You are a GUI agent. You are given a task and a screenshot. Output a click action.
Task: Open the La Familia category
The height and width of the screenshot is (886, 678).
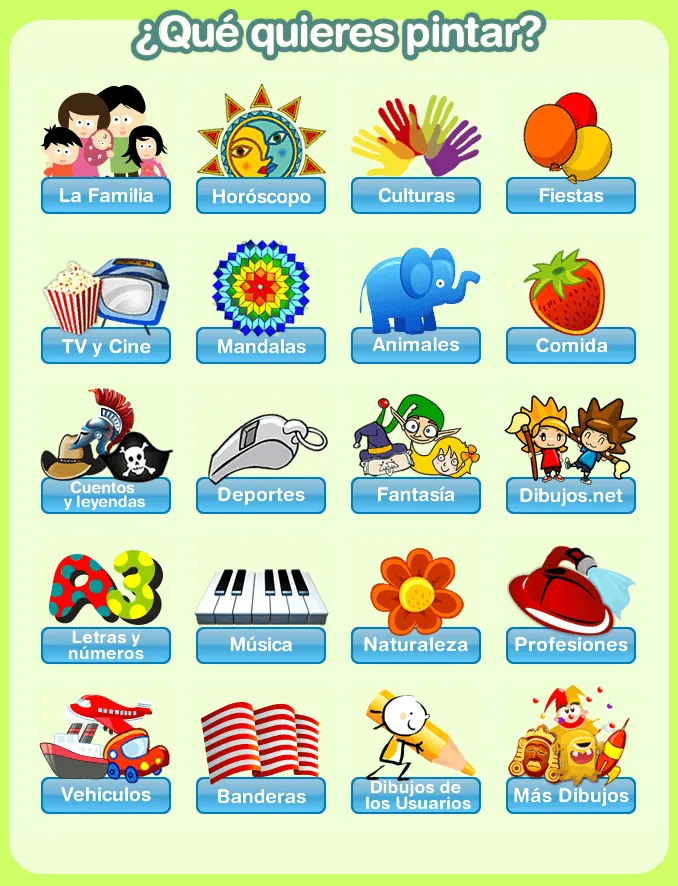point(106,196)
